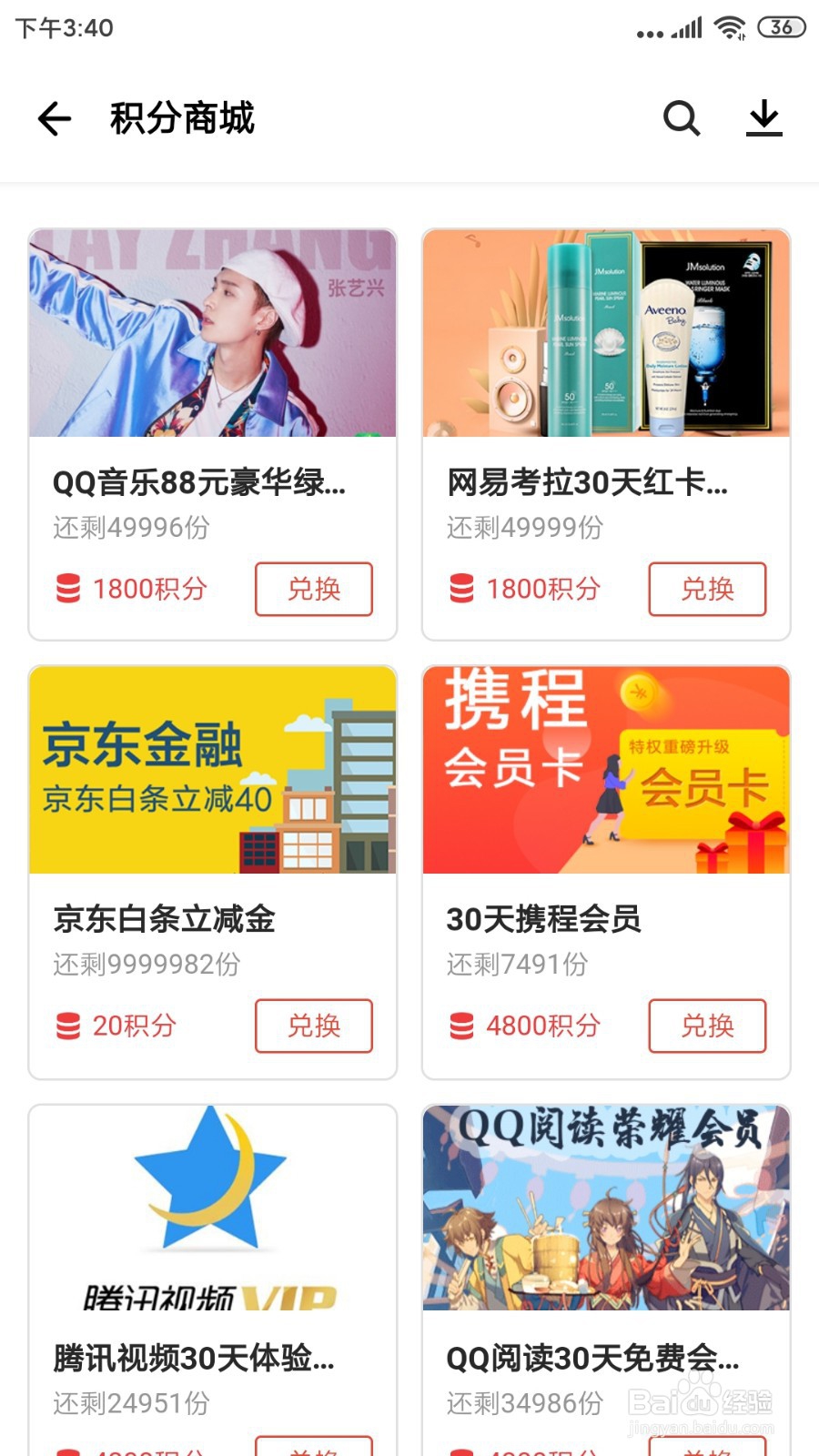
Task: Open search in the points mall
Action: click(x=681, y=119)
